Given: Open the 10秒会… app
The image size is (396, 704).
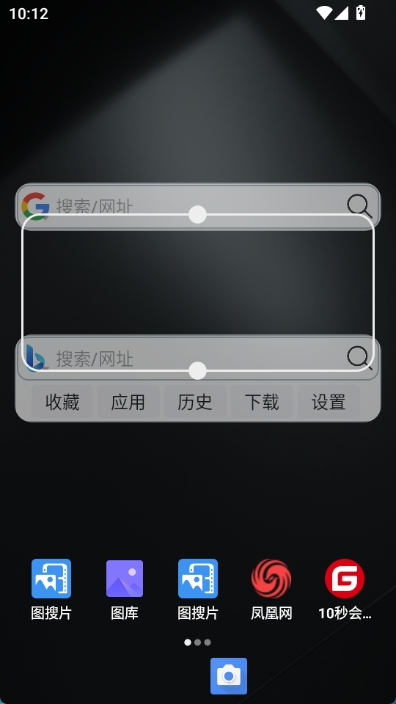Looking at the screenshot, I should pyautogui.click(x=345, y=589).
